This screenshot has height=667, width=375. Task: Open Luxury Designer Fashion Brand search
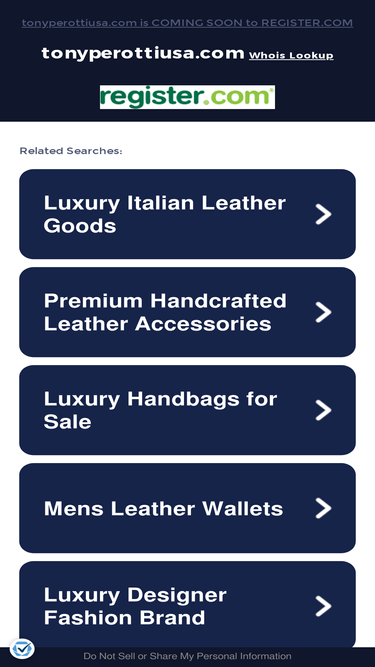pos(188,605)
